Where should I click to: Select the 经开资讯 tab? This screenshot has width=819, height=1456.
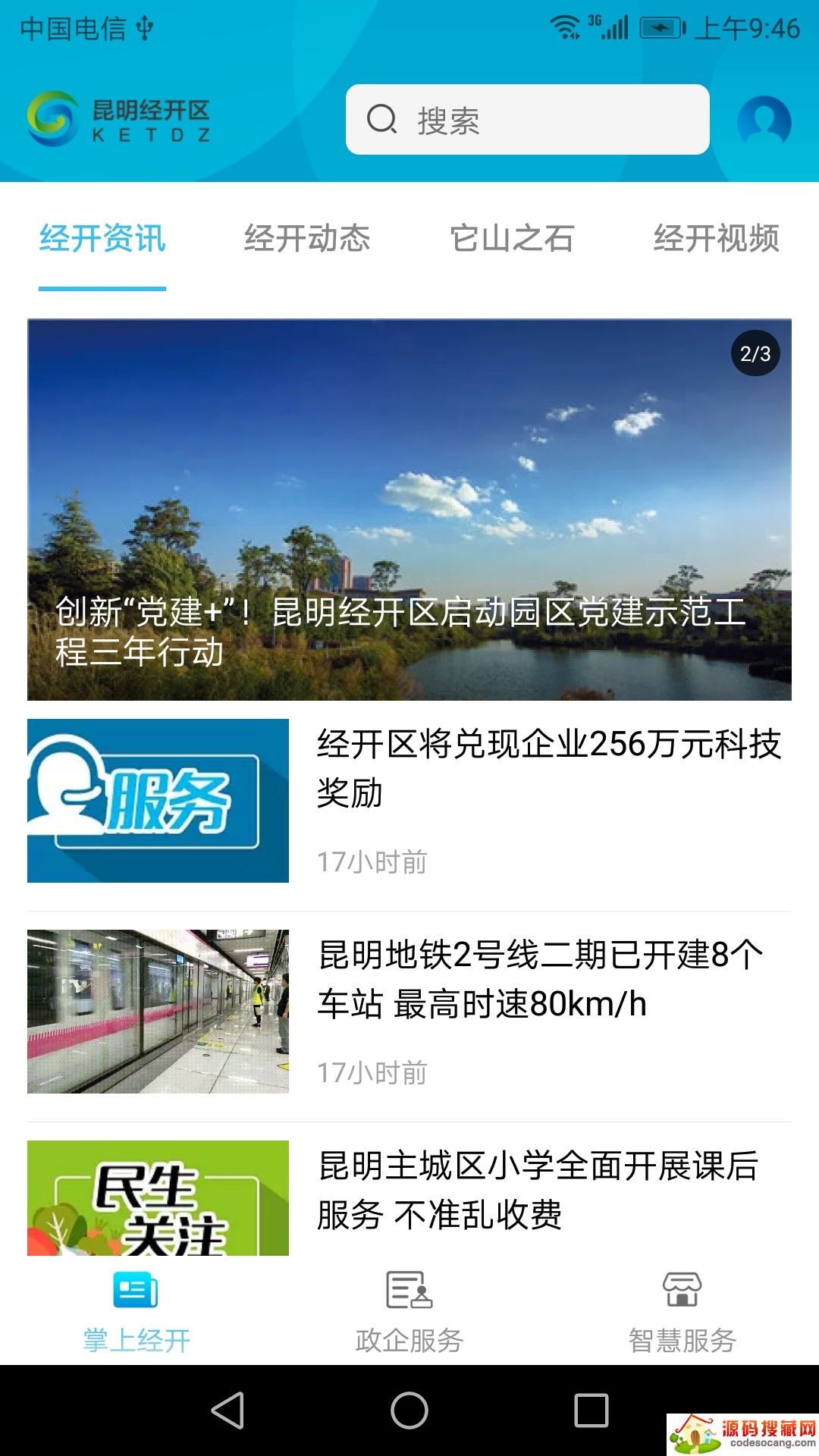tap(102, 239)
